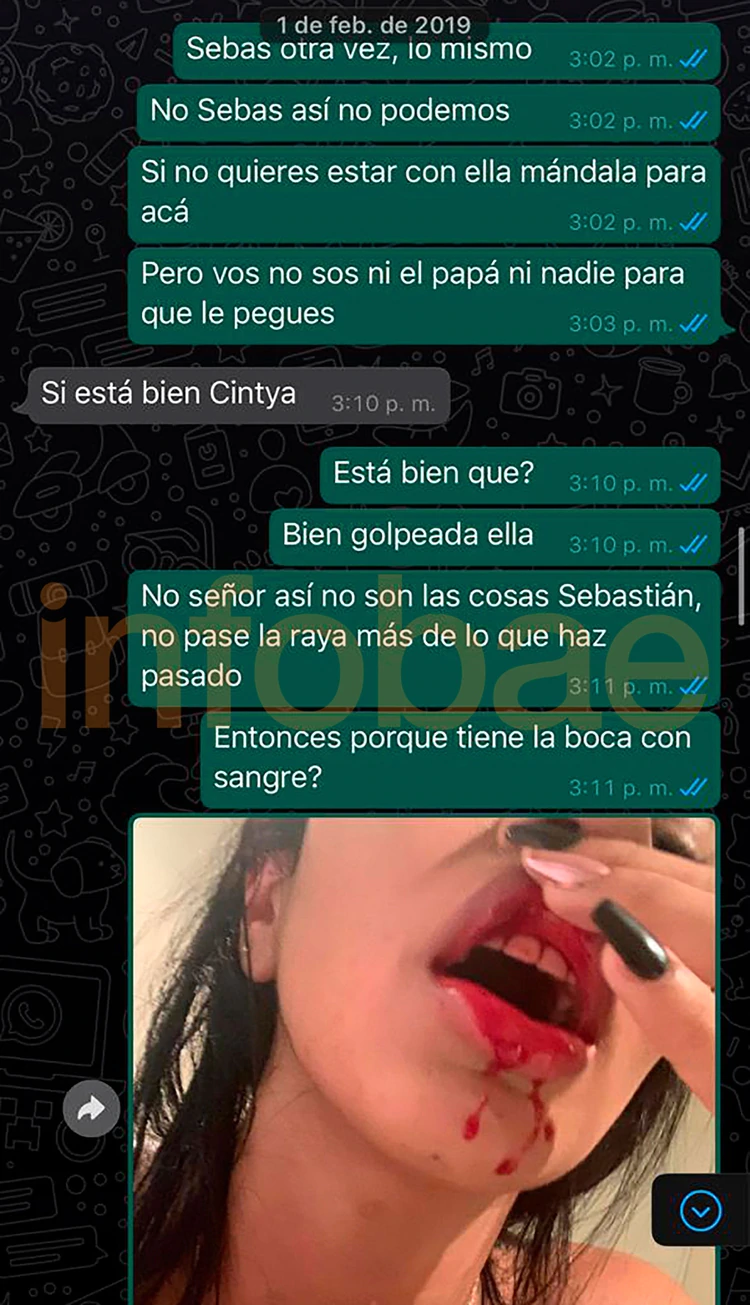This screenshot has width=752, height=1305.
Task: Forward the photo message with the arrow icon
Action: (x=91, y=1108)
